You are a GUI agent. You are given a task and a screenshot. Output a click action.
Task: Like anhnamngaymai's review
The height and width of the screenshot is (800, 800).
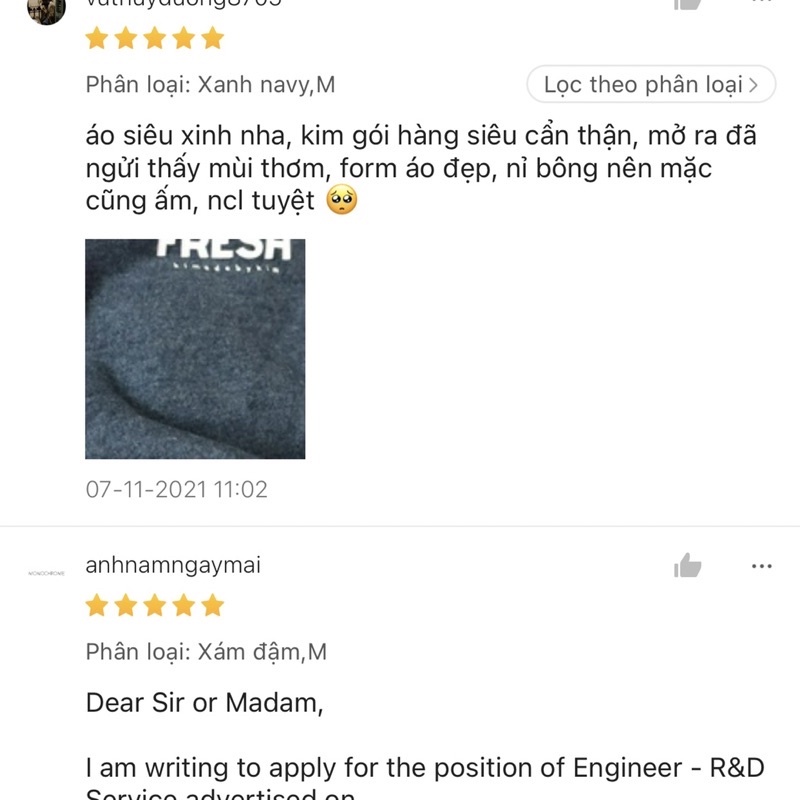click(688, 566)
